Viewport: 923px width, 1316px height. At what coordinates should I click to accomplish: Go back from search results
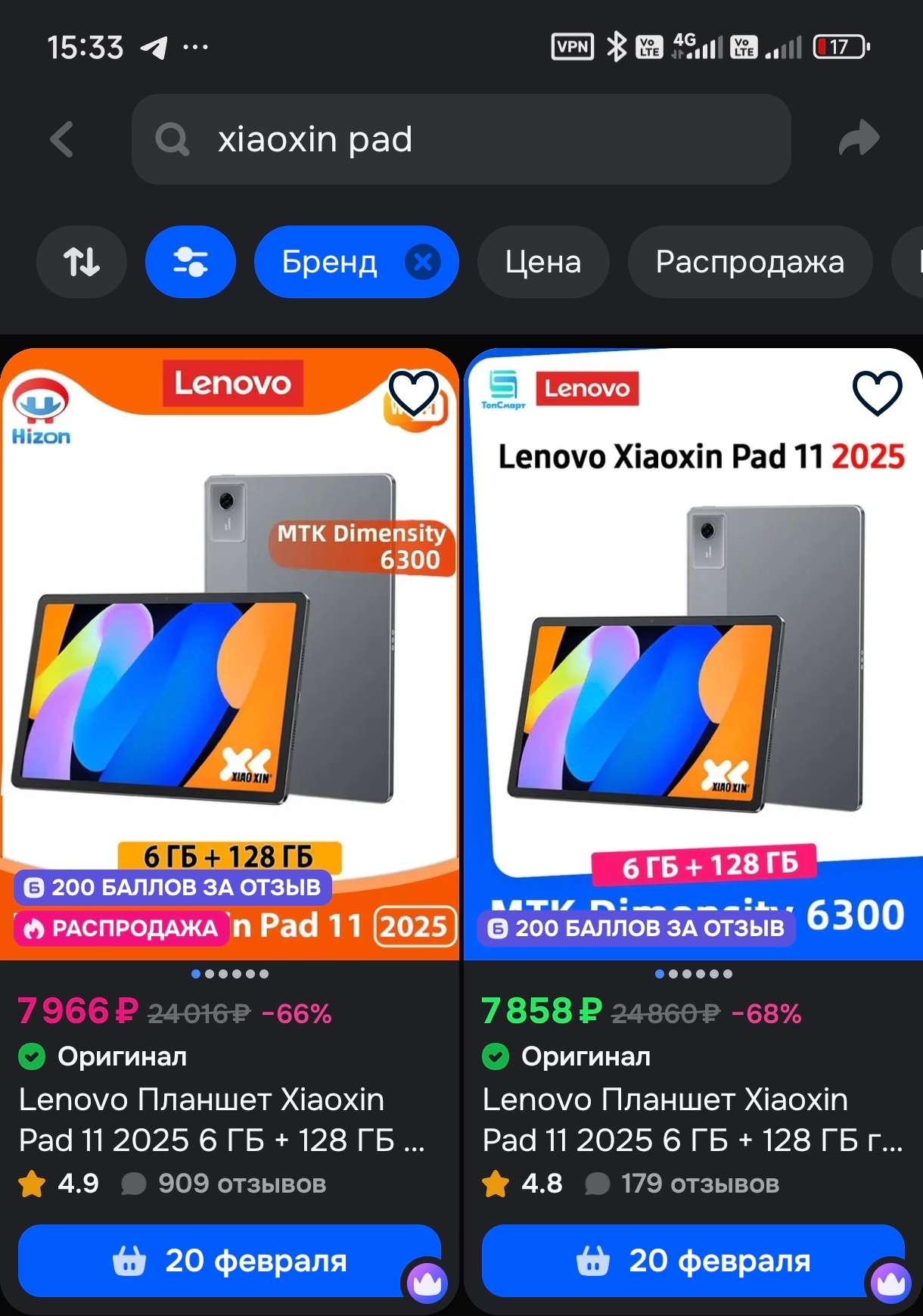point(63,140)
